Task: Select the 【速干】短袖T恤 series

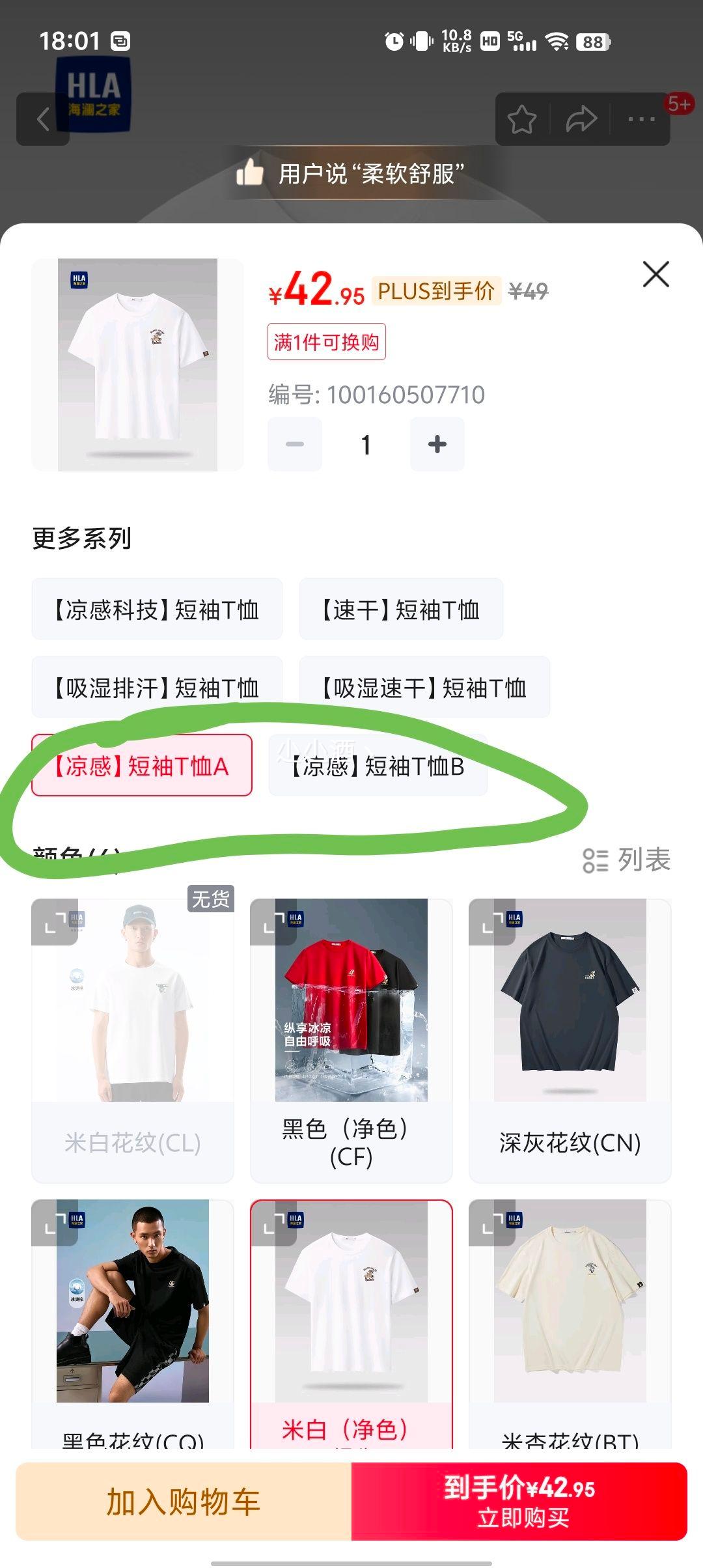Action: (400, 609)
